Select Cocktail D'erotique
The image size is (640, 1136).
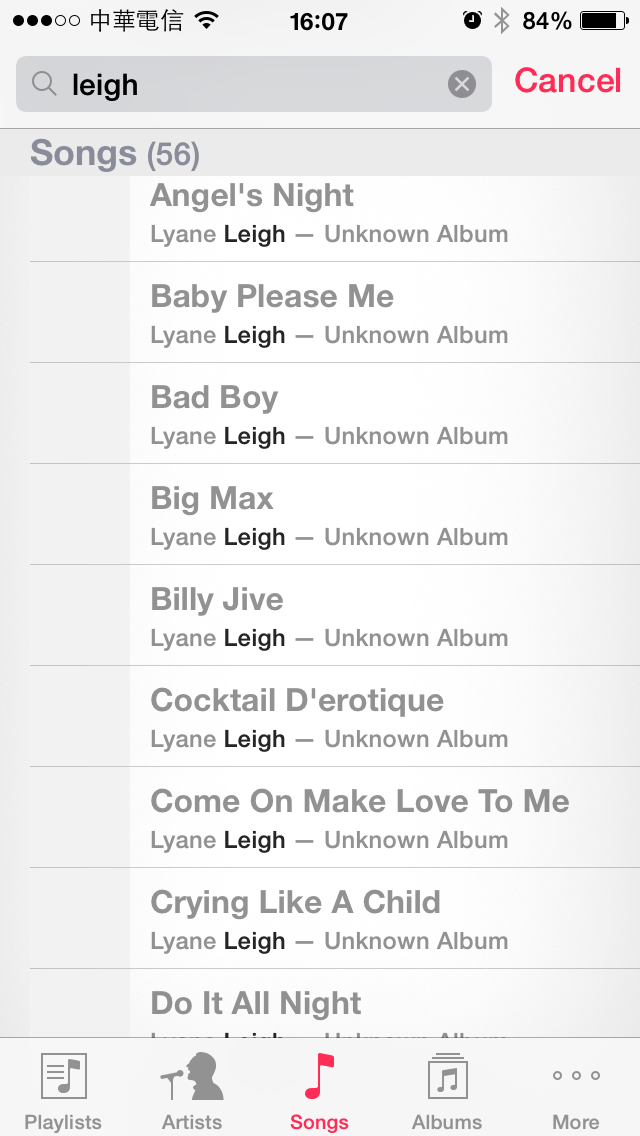click(x=335, y=716)
